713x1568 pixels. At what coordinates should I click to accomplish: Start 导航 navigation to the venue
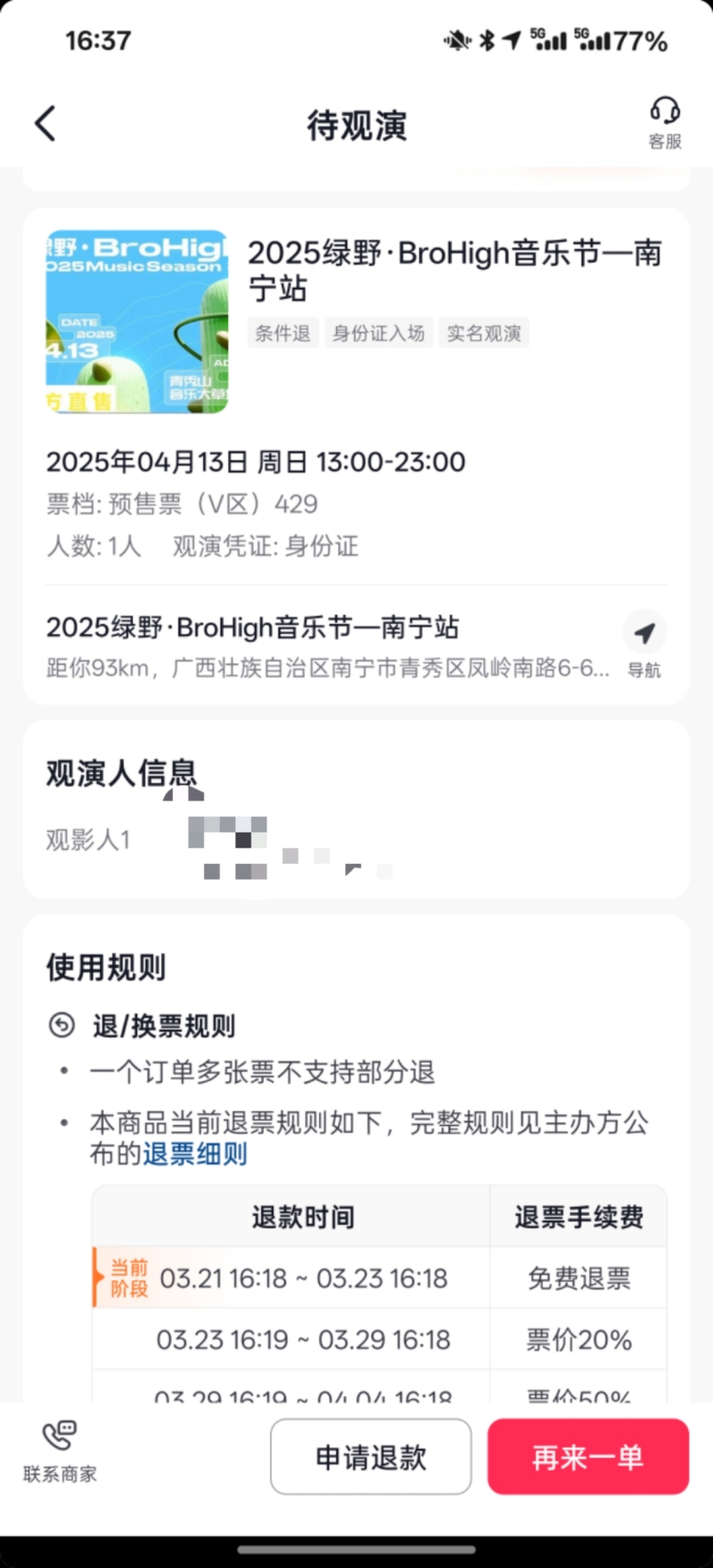tap(643, 644)
